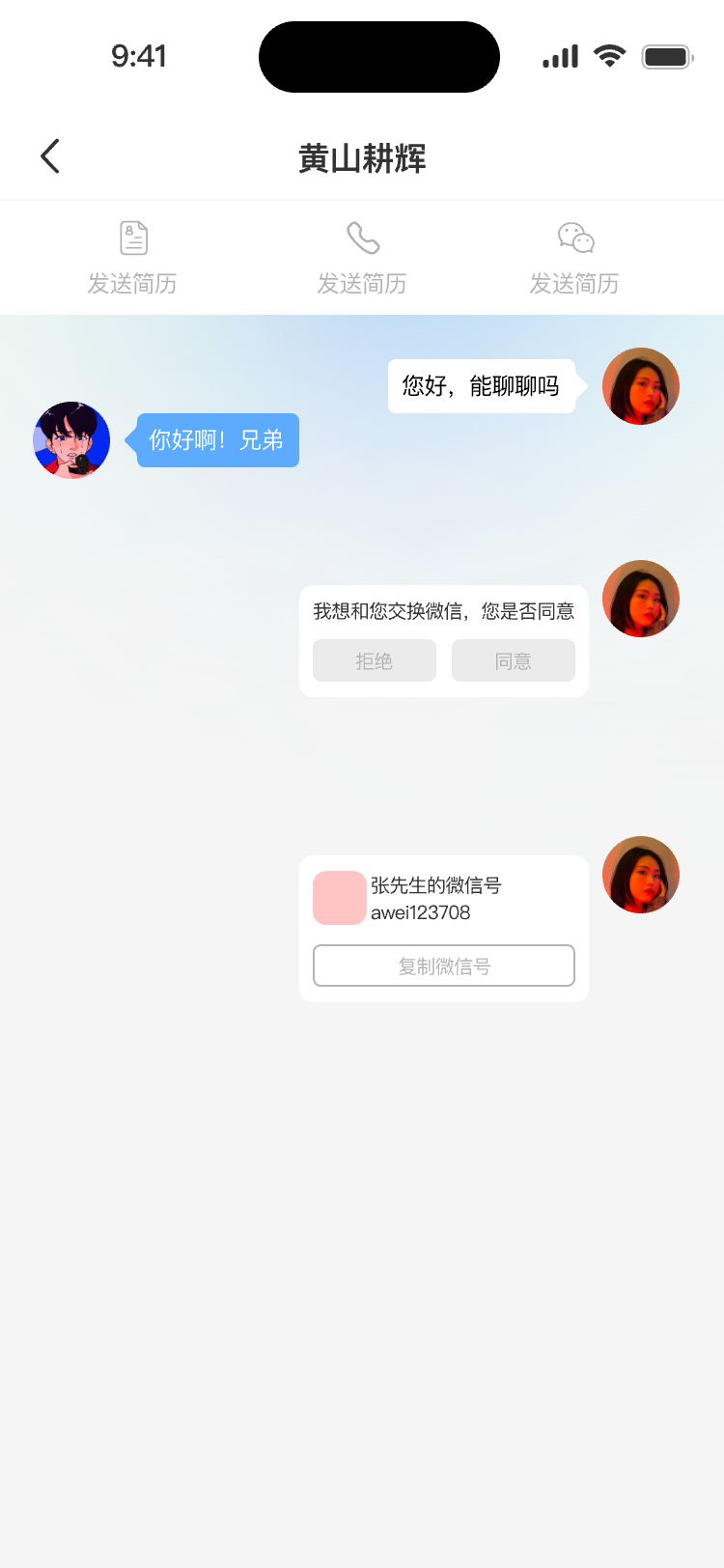Viewport: 724px width, 1568px height.
Task: Tap the Wi-Fi indicator in status bar
Action: point(608,55)
